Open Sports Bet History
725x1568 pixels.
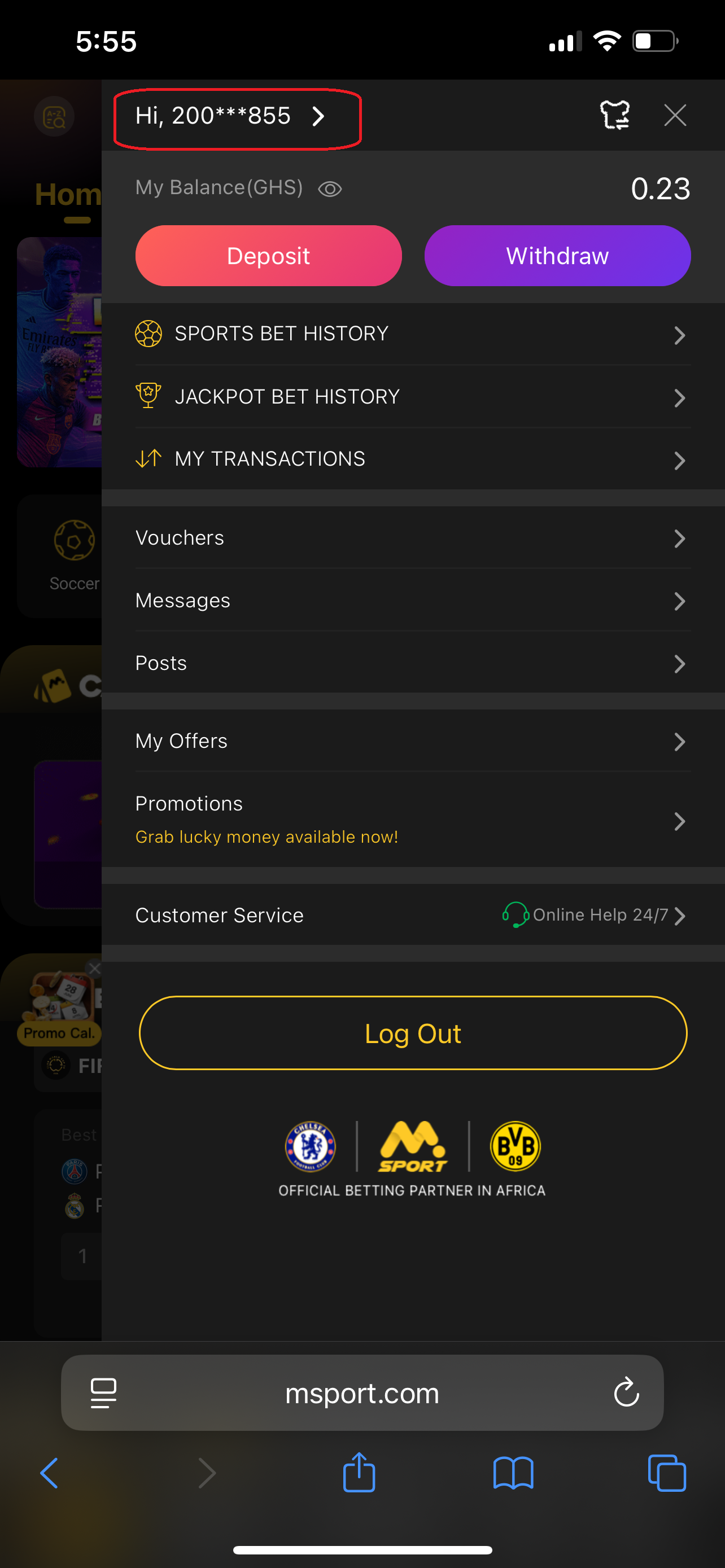(412, 334)
